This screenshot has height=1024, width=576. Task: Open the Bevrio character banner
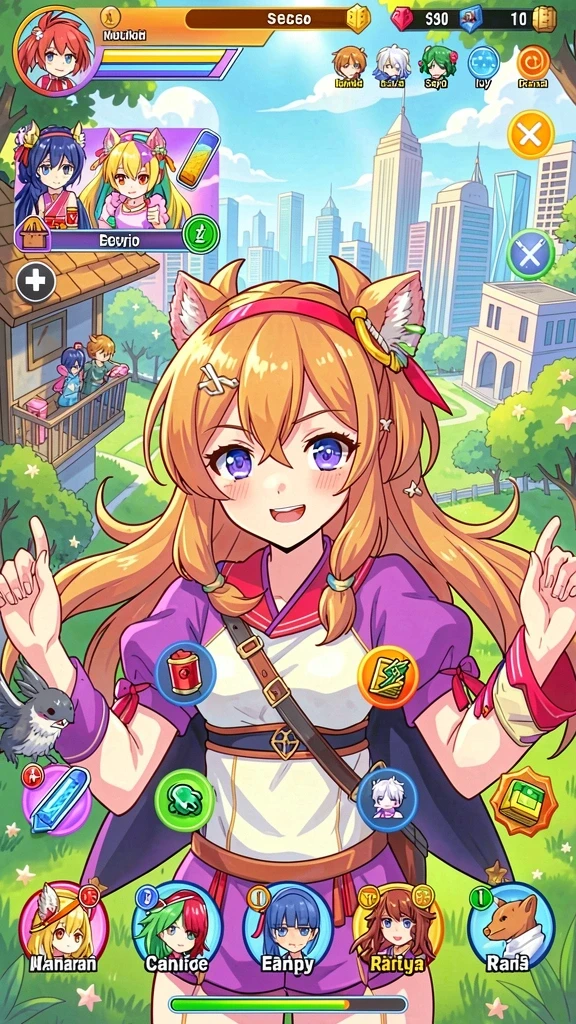point(118,189)
